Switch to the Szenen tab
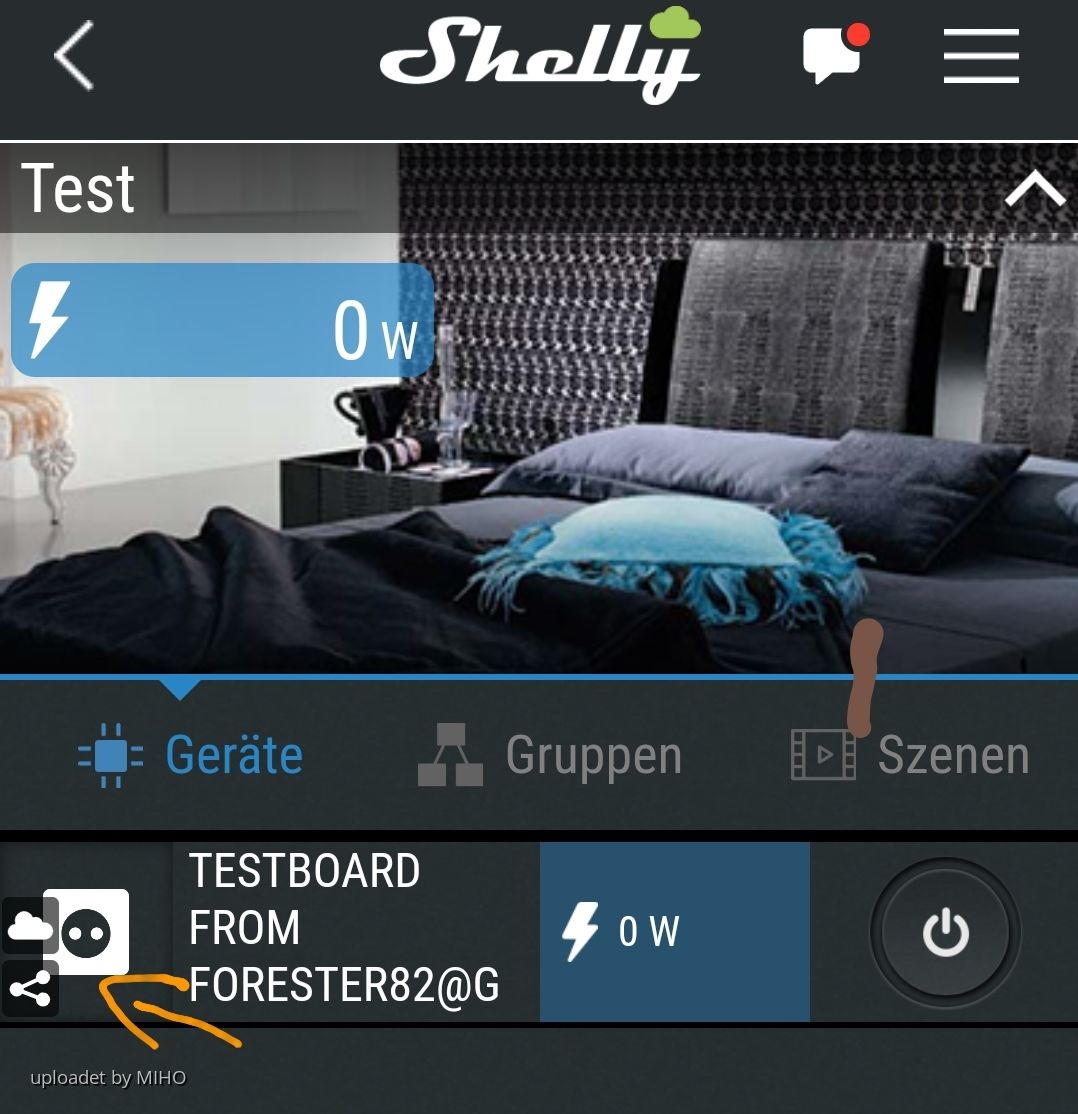1078x1114 pixels. pos(910,755)
